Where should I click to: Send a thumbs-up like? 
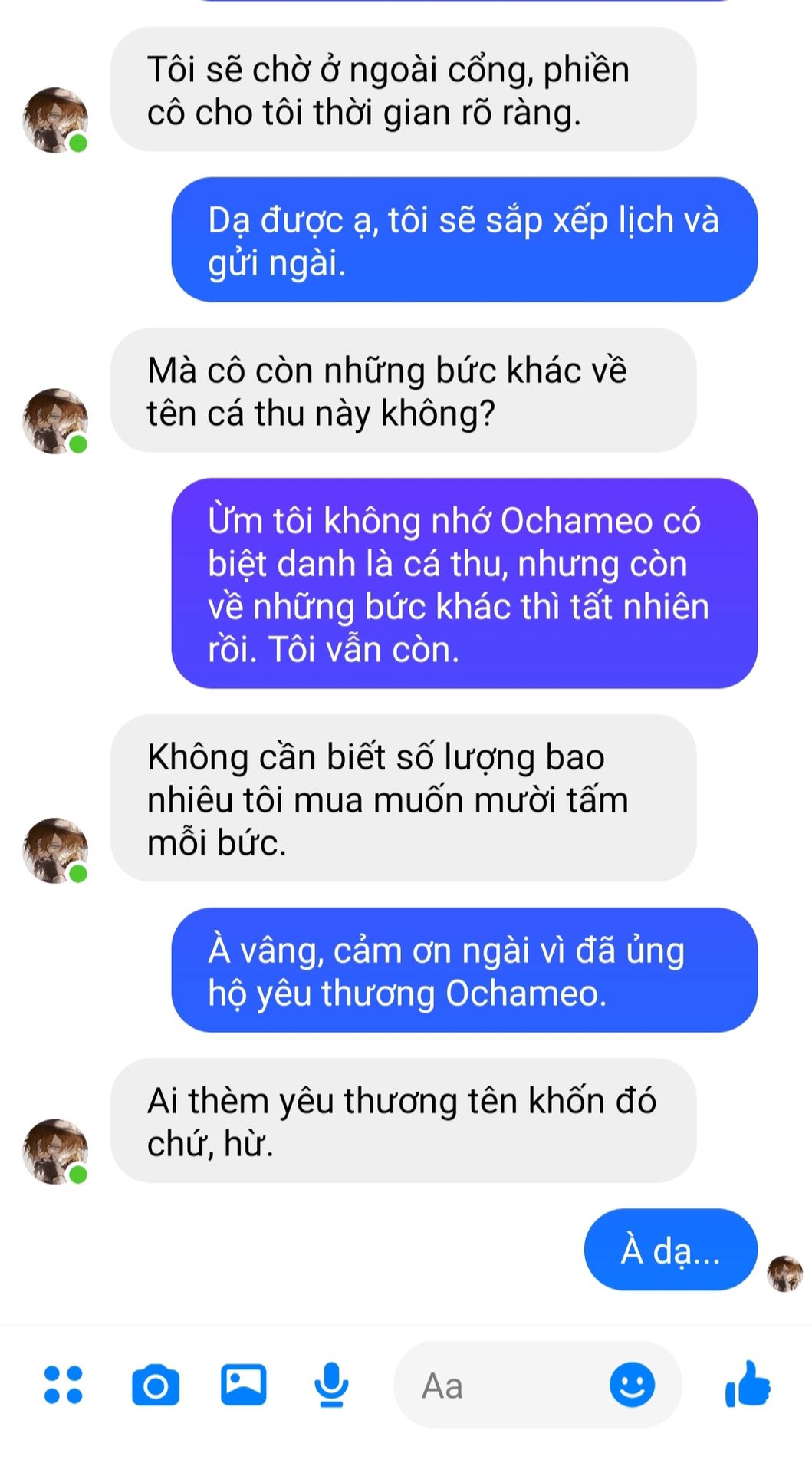click(747, 1384)
